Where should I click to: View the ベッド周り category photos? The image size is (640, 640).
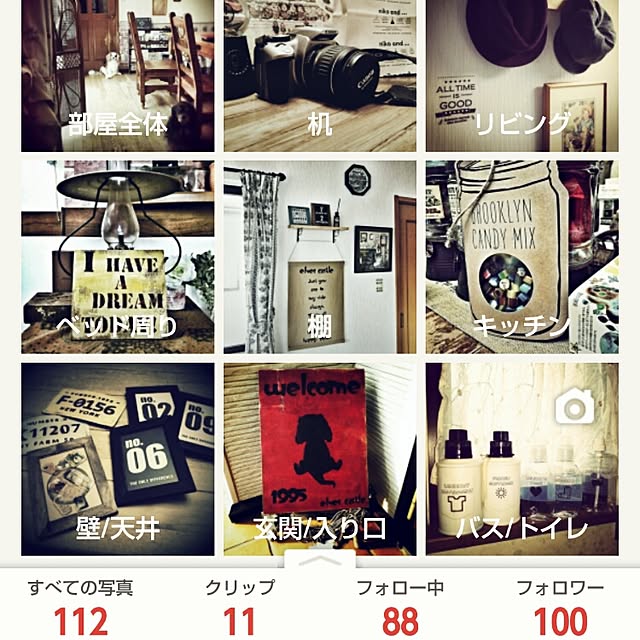(x=118, y=257)
